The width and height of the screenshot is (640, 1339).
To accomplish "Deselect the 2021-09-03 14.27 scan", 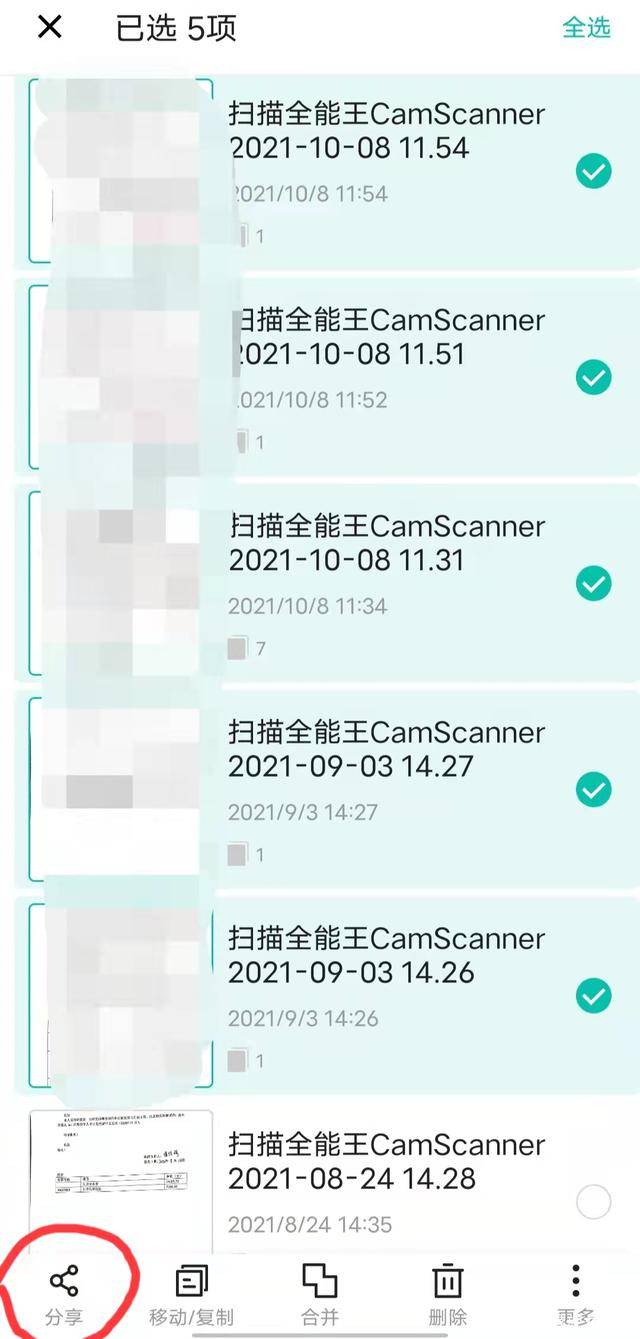I will click(x=594, y=790).
